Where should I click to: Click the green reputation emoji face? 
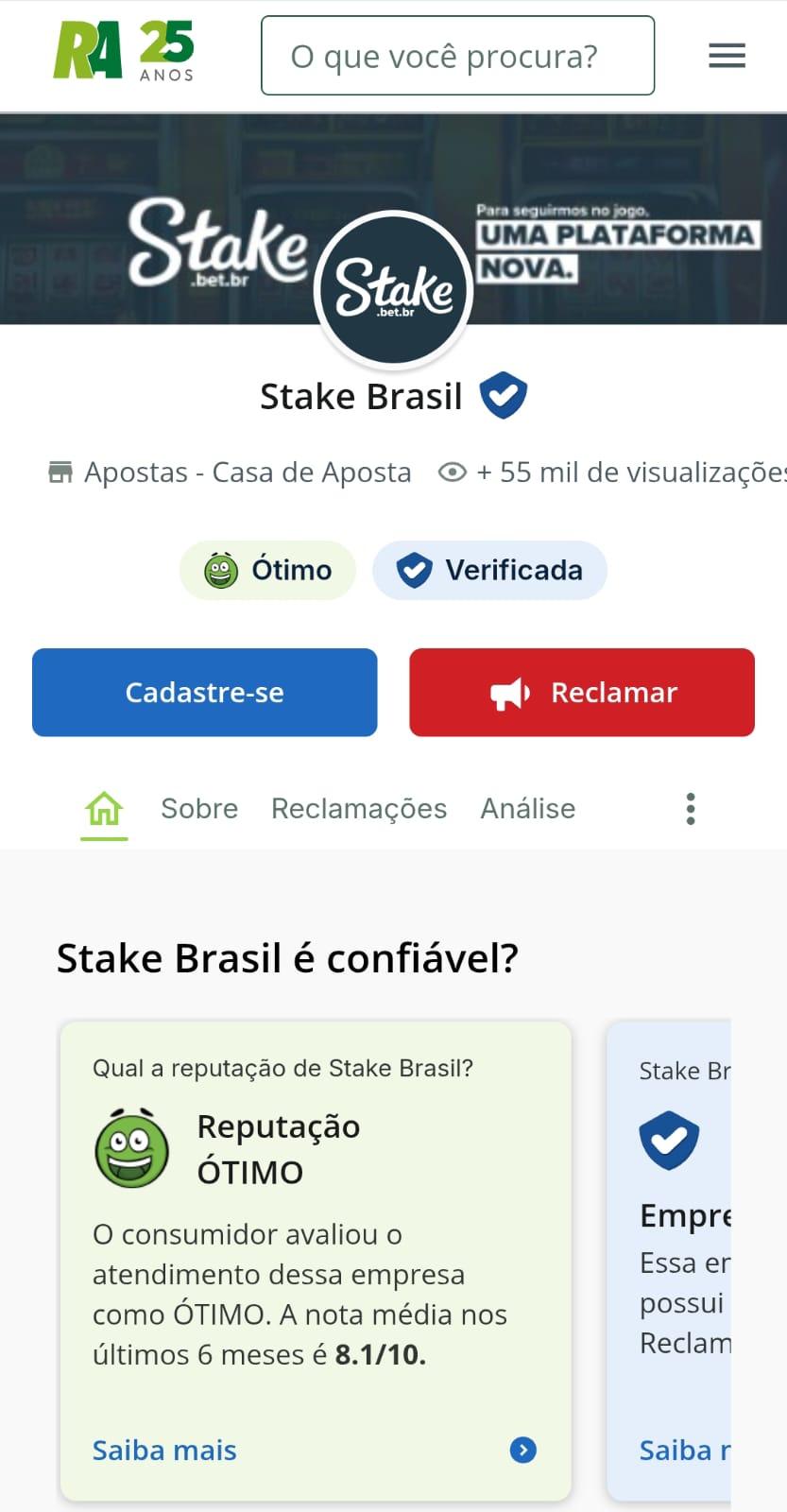click(132, 1148)
